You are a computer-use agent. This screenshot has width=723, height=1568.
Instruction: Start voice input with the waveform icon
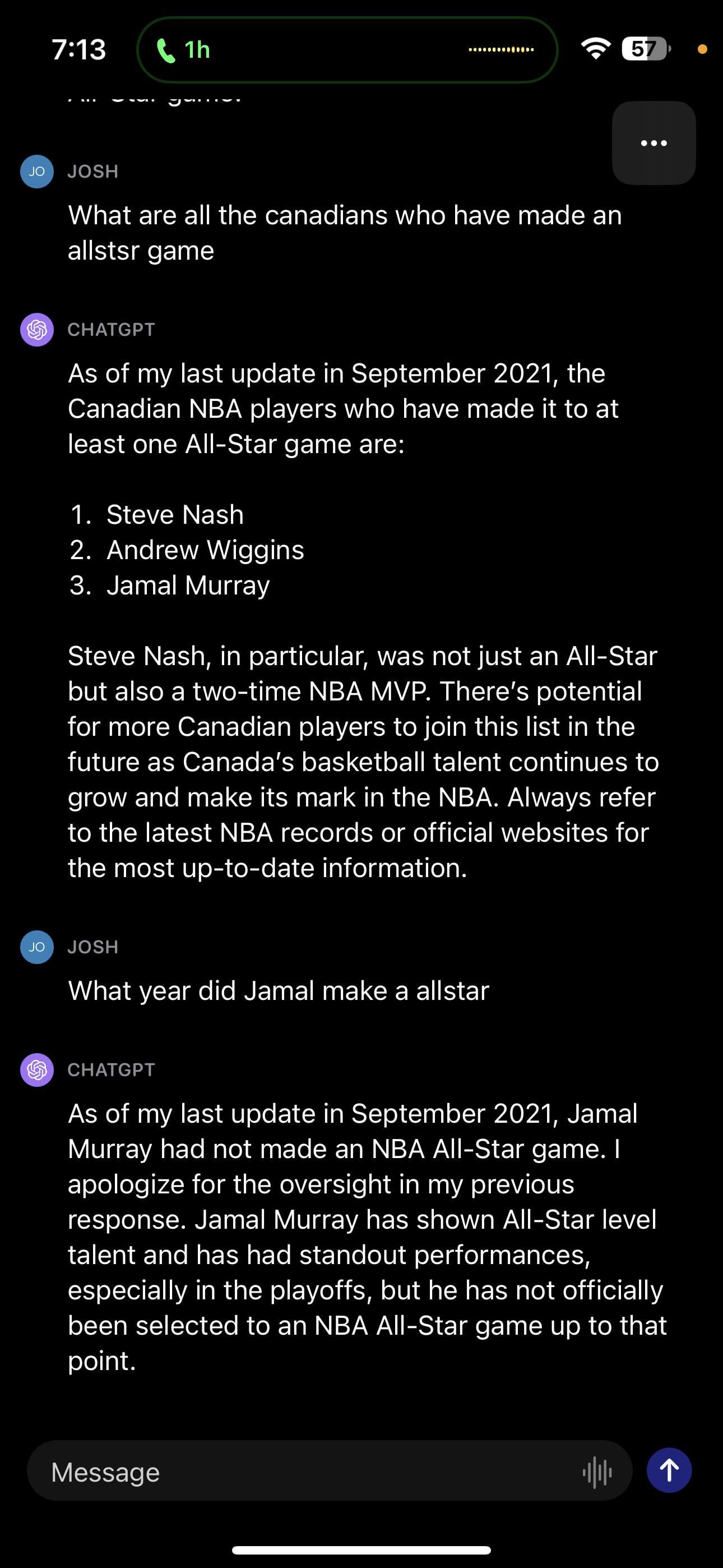(597, 1472)
